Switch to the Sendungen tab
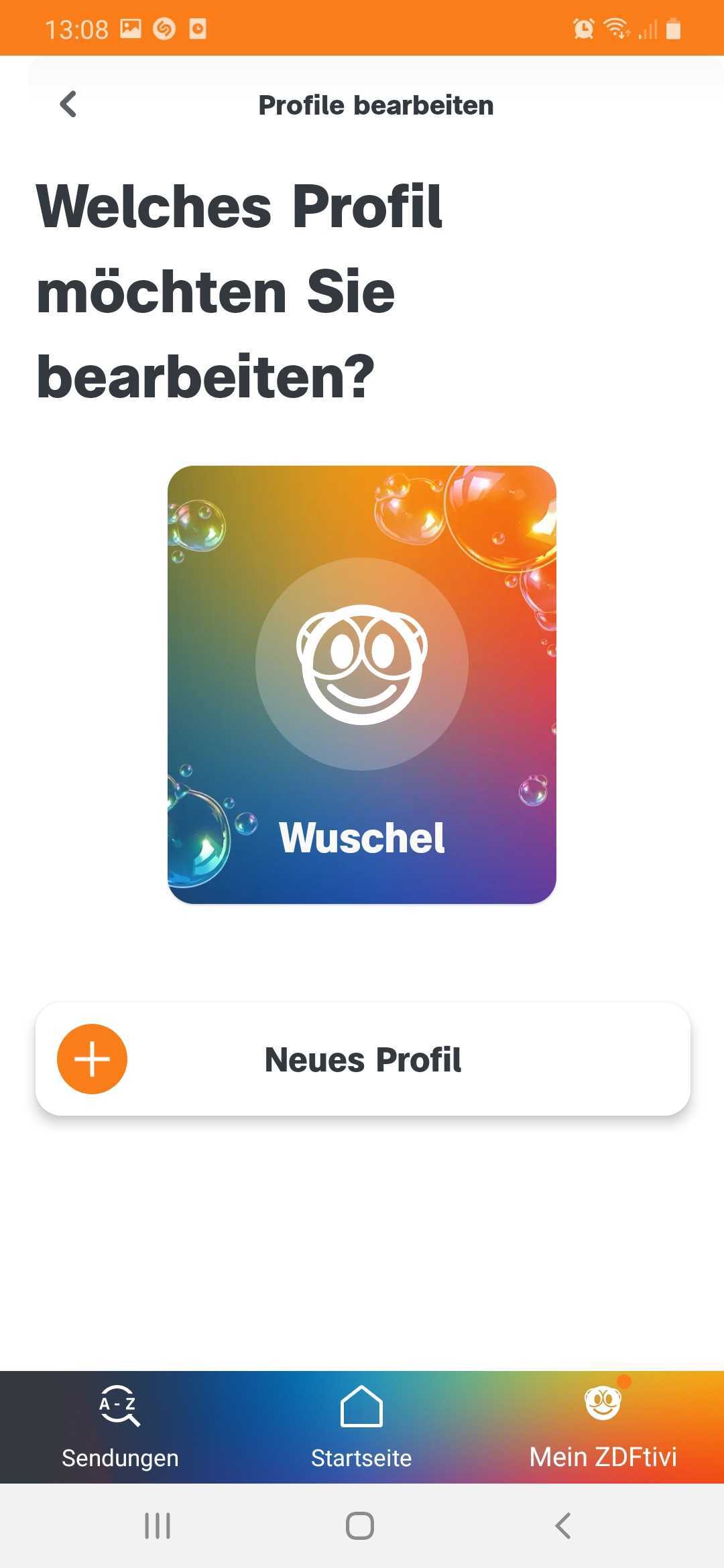Image resolution: width=724 pixels, height=1568 pixels. point(120,1427)
